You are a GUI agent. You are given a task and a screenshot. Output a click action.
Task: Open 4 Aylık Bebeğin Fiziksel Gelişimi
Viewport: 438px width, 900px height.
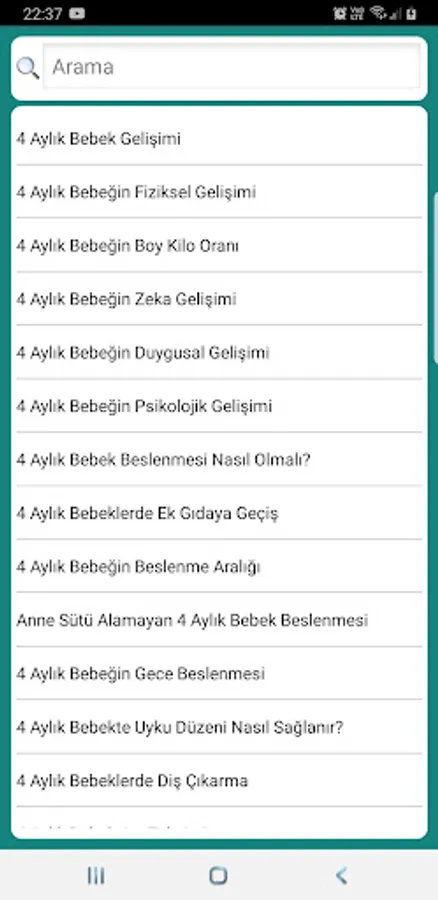pyautogui.click(x=219, y=192)
